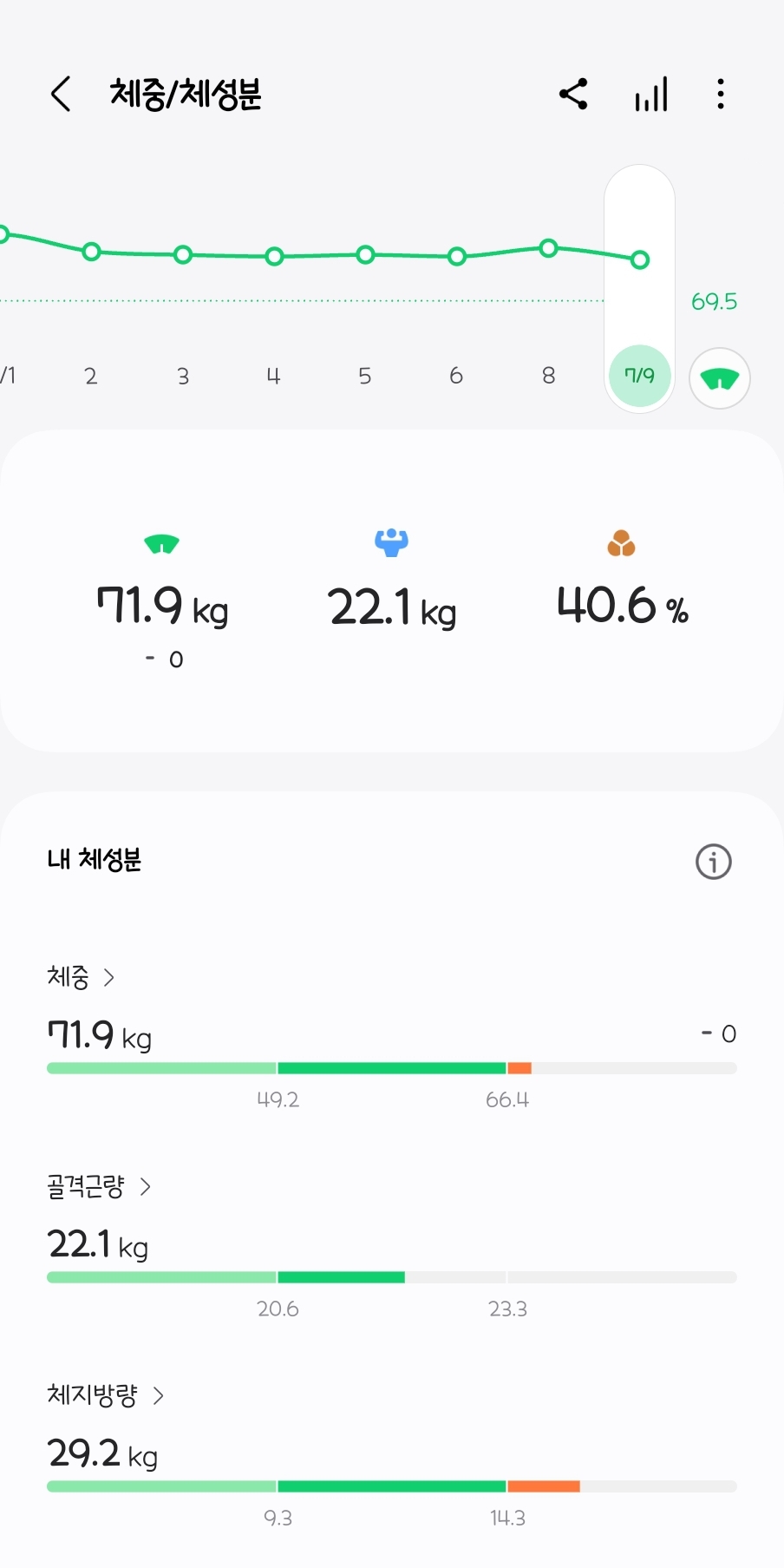Screen dimensions: 784x1568
Task: Open info about 내 체성분
Action: (x=714, y=862)
